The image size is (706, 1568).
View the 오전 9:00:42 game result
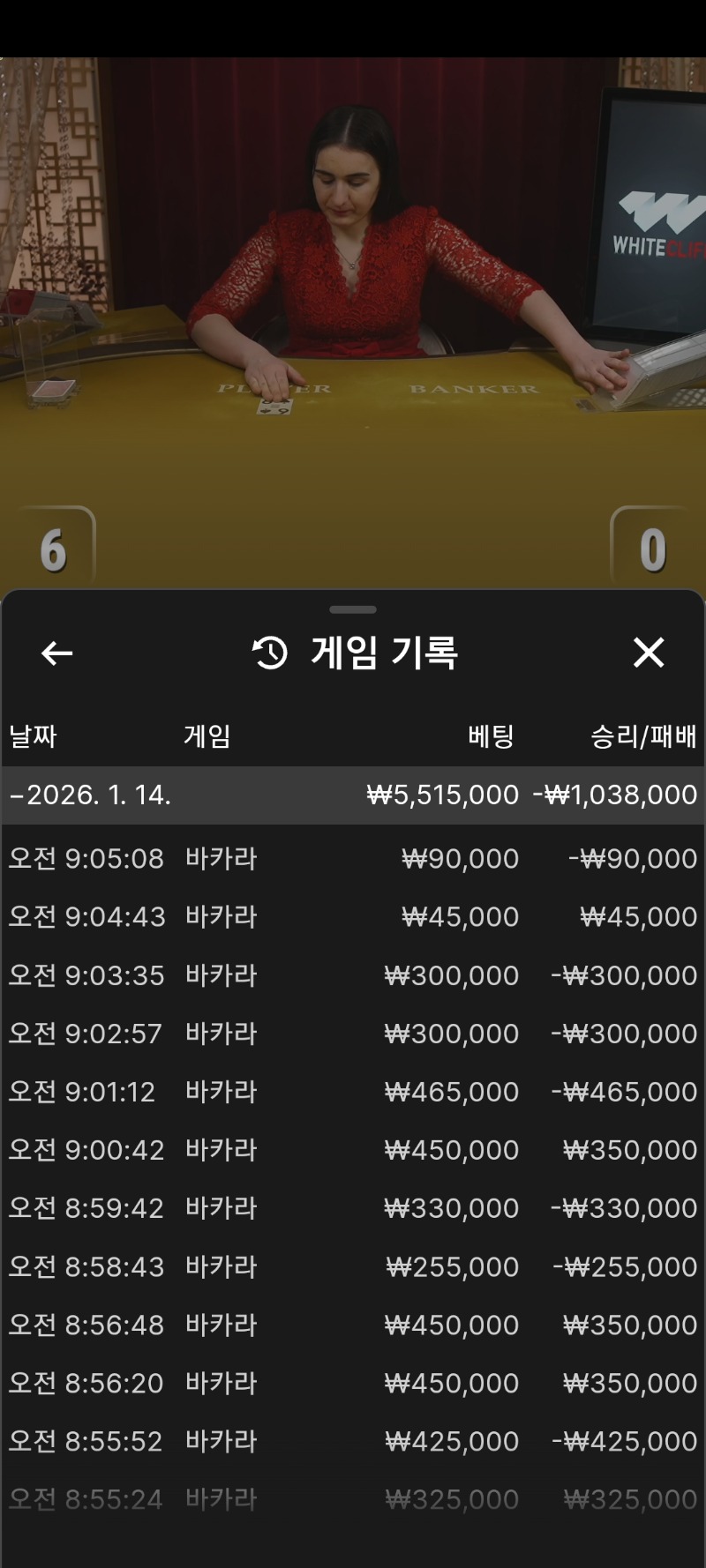point(353,1150)
